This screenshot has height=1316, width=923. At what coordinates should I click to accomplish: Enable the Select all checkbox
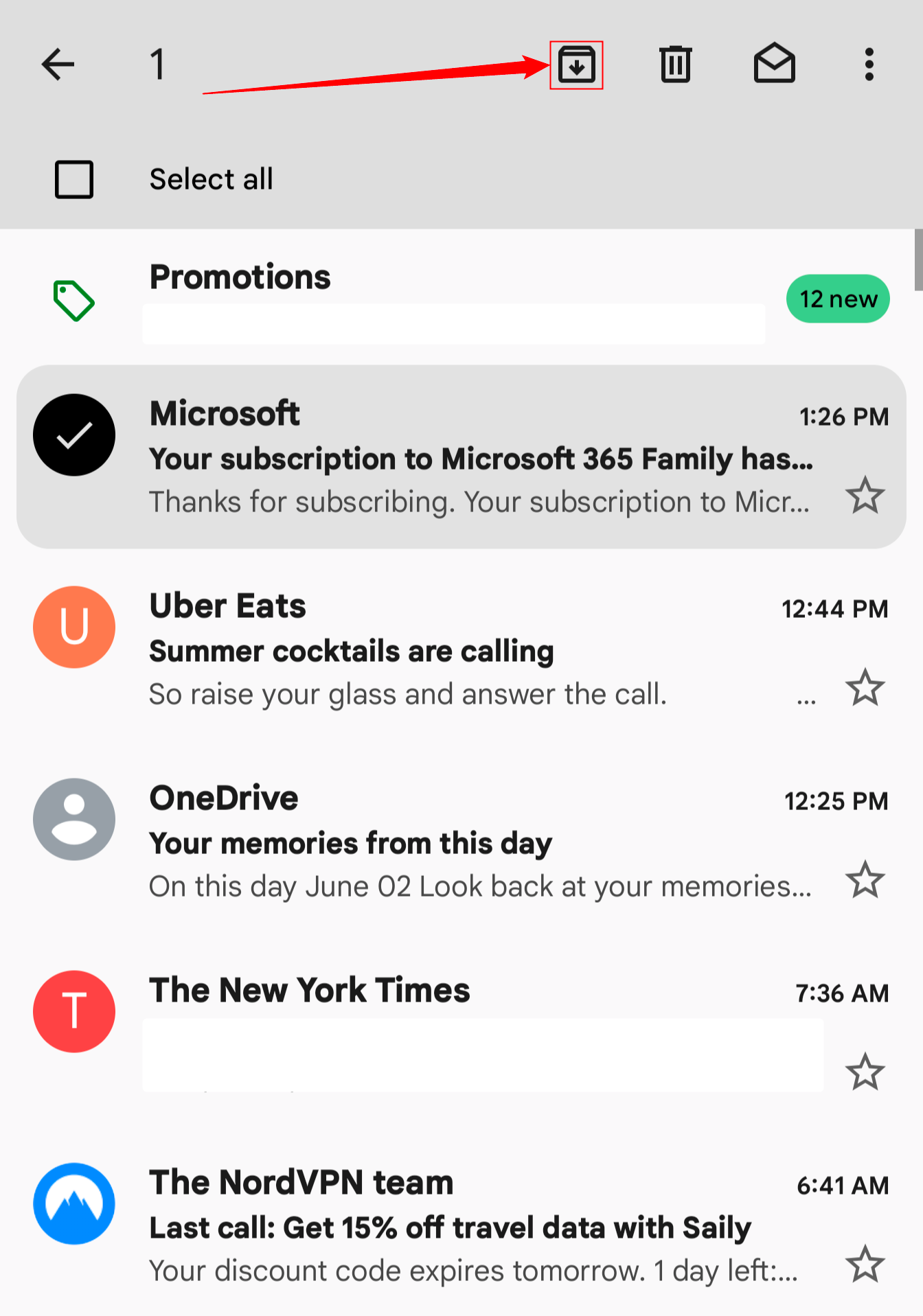[73, 179]
